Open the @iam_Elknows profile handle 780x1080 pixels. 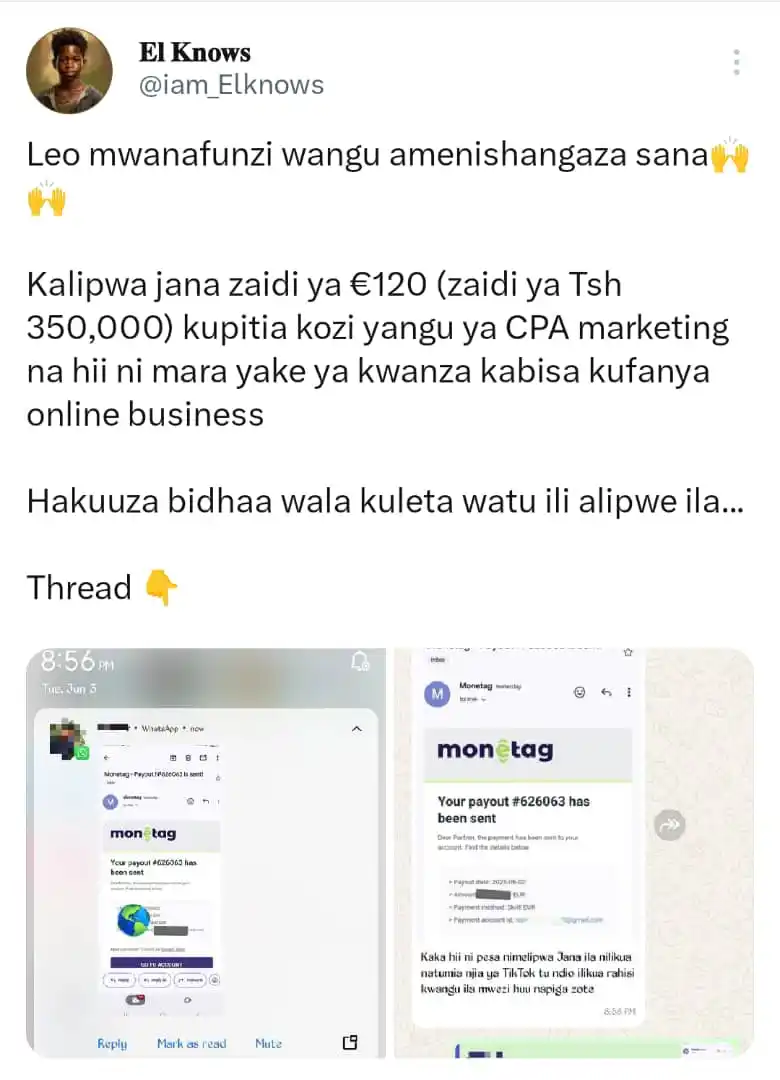(x=230, y=85)
